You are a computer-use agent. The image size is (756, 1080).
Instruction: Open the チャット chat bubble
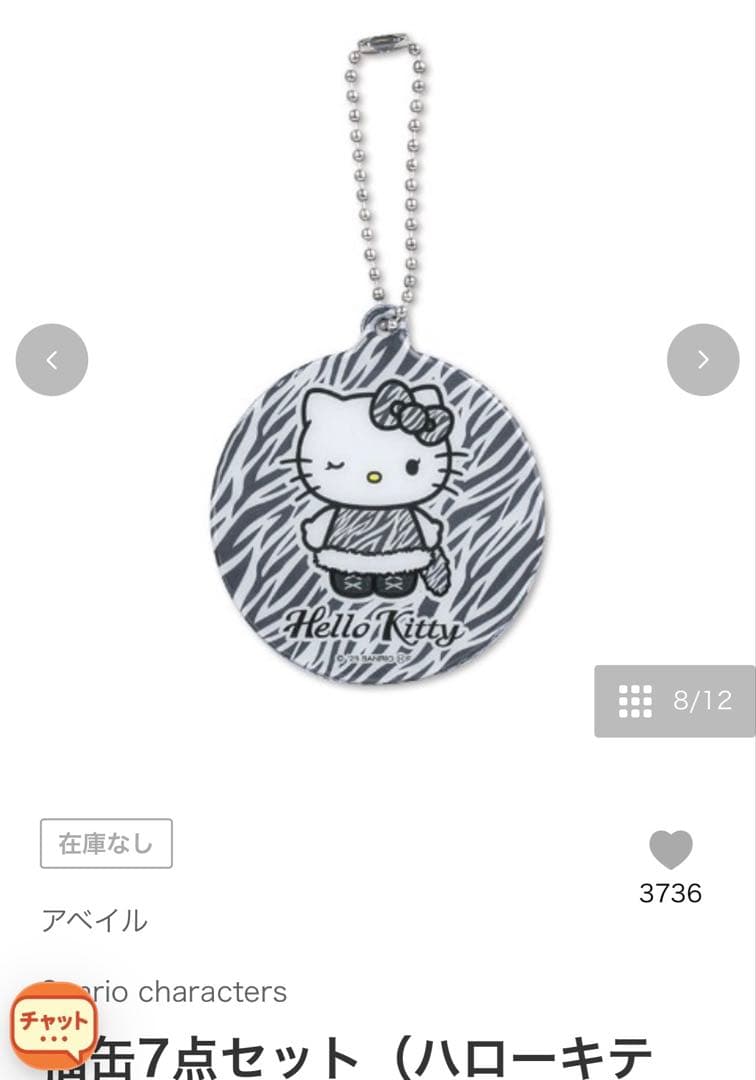click(53, 1025)
